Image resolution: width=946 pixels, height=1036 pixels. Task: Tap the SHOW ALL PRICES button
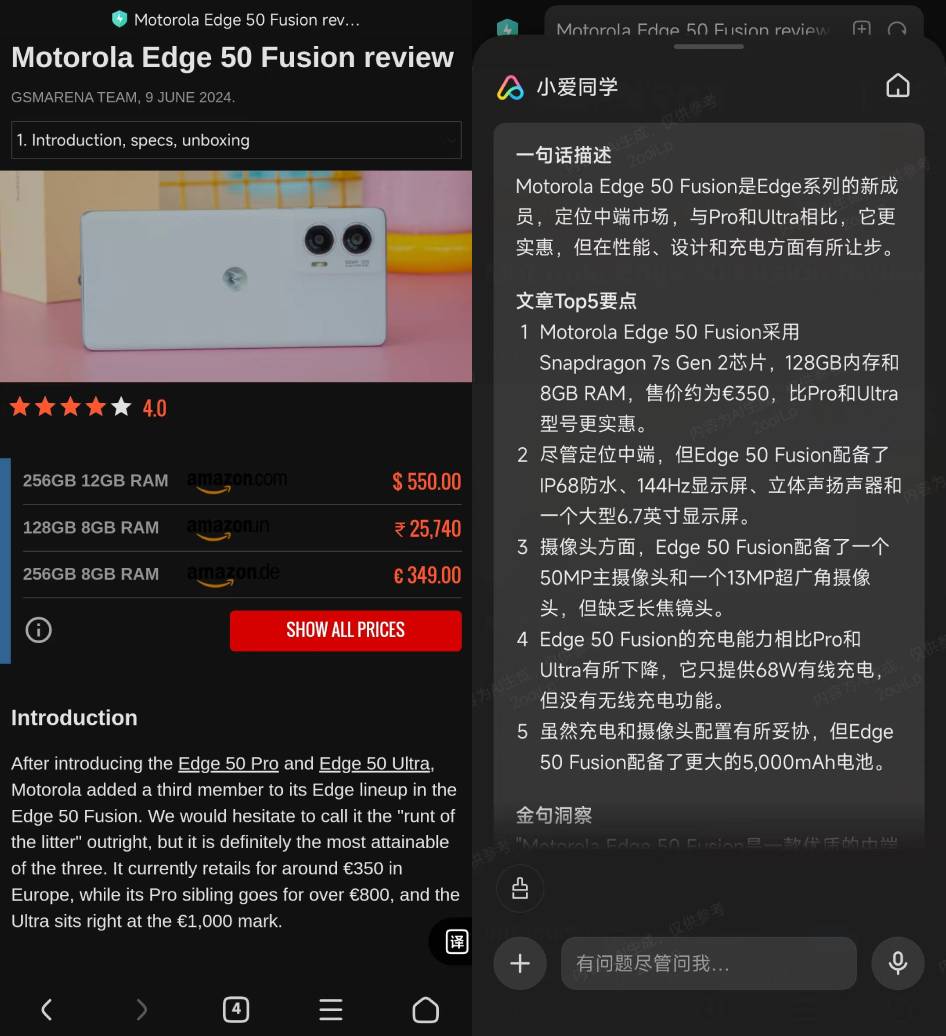tap(345, 630)
